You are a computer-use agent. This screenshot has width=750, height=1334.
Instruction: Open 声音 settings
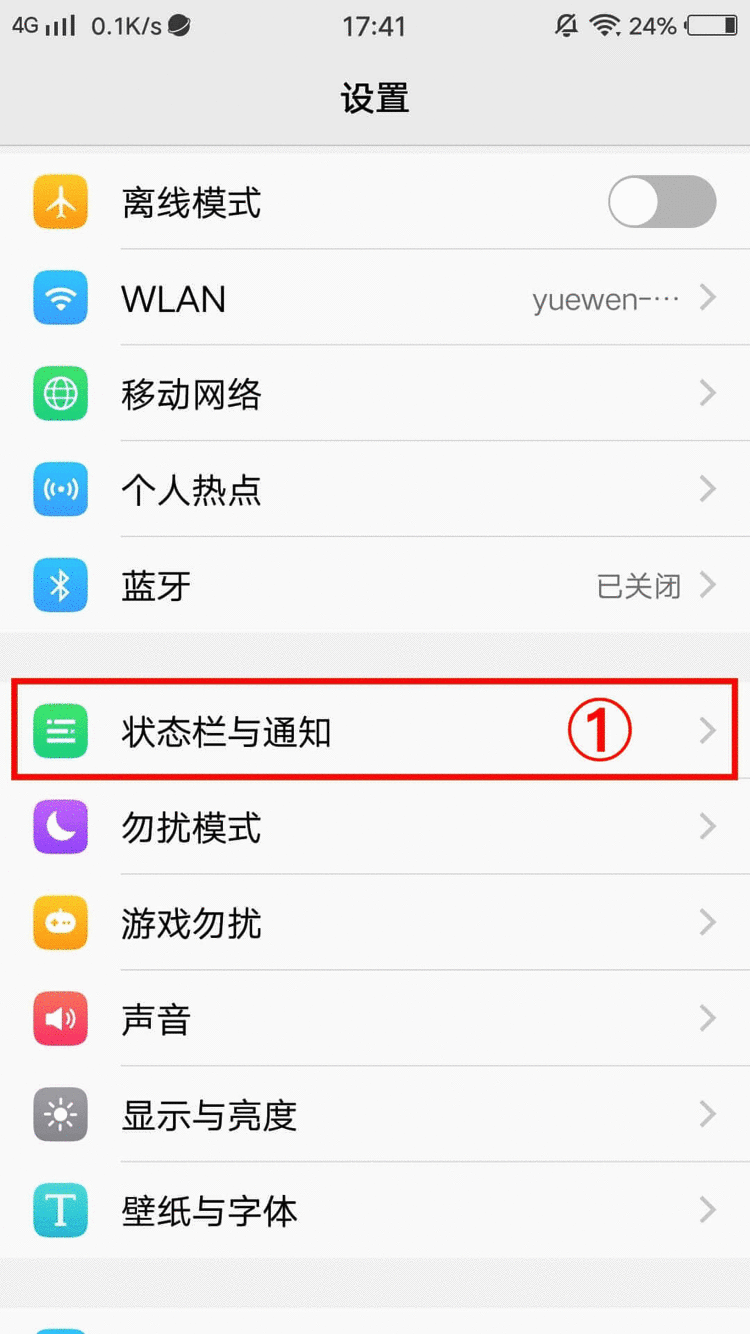pyautogui.click(x=375, y=1019)
